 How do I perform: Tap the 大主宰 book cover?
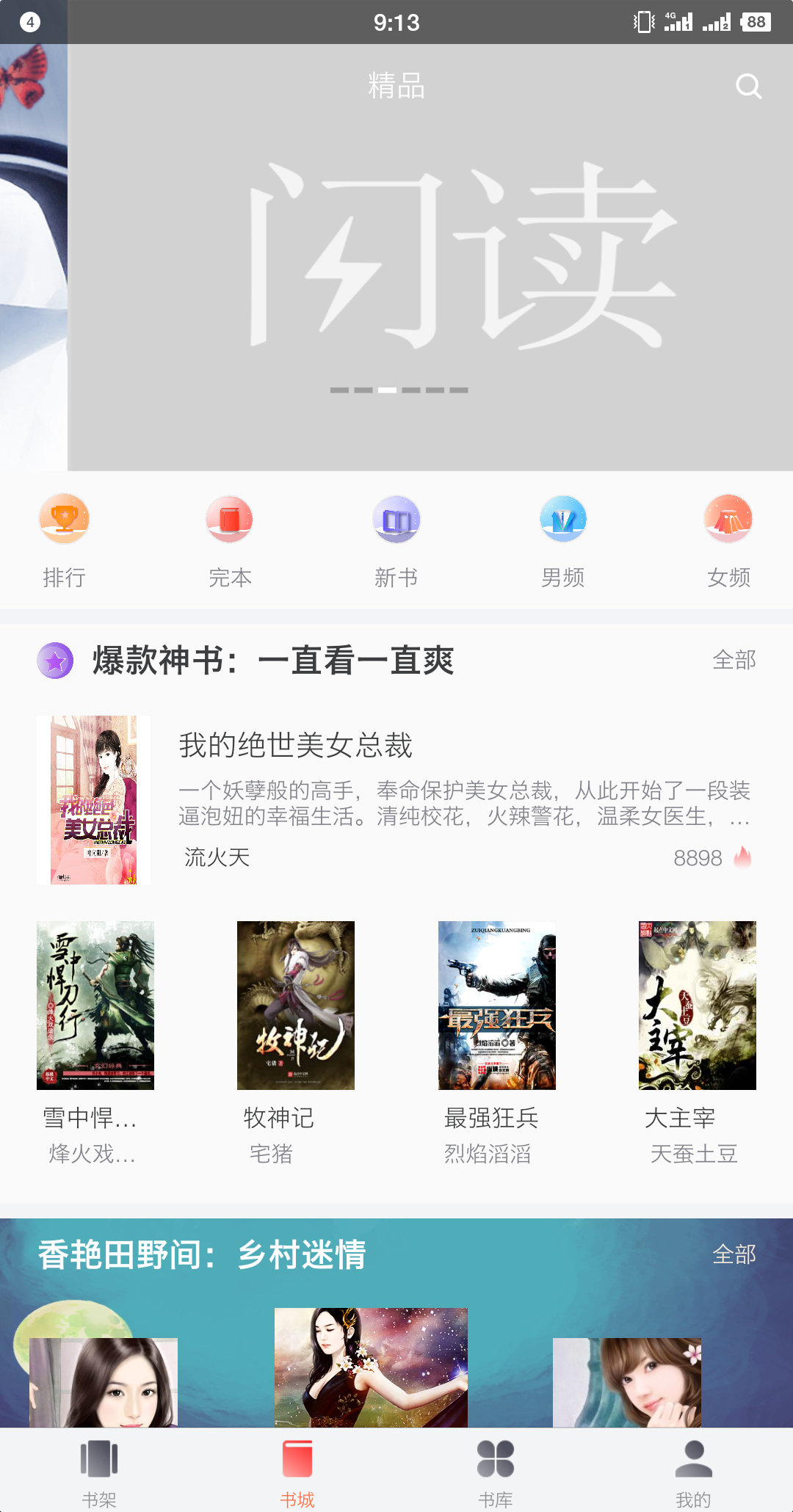695,1004
